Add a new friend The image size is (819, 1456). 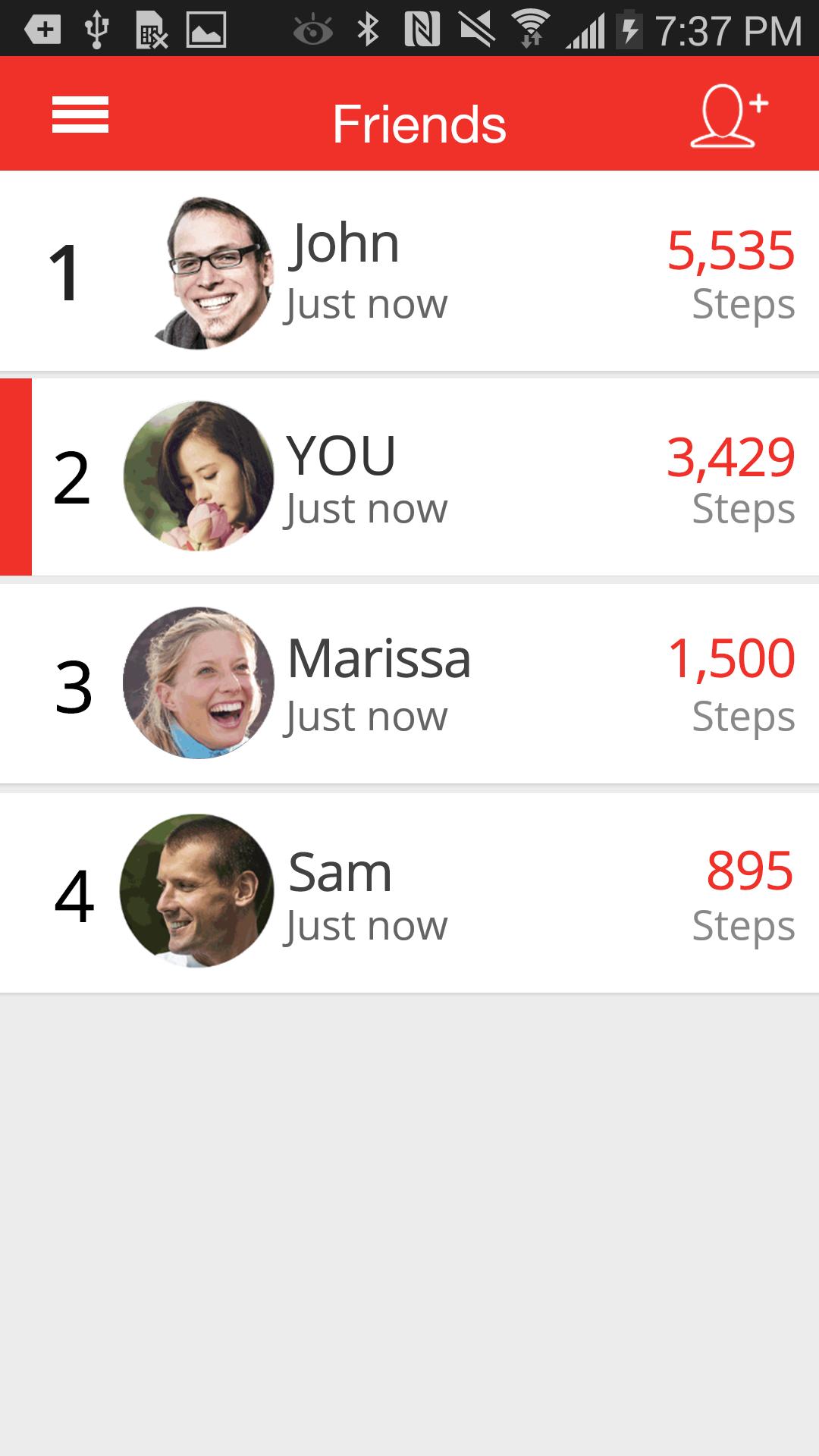pyautogui.click(x=728, y=116)
